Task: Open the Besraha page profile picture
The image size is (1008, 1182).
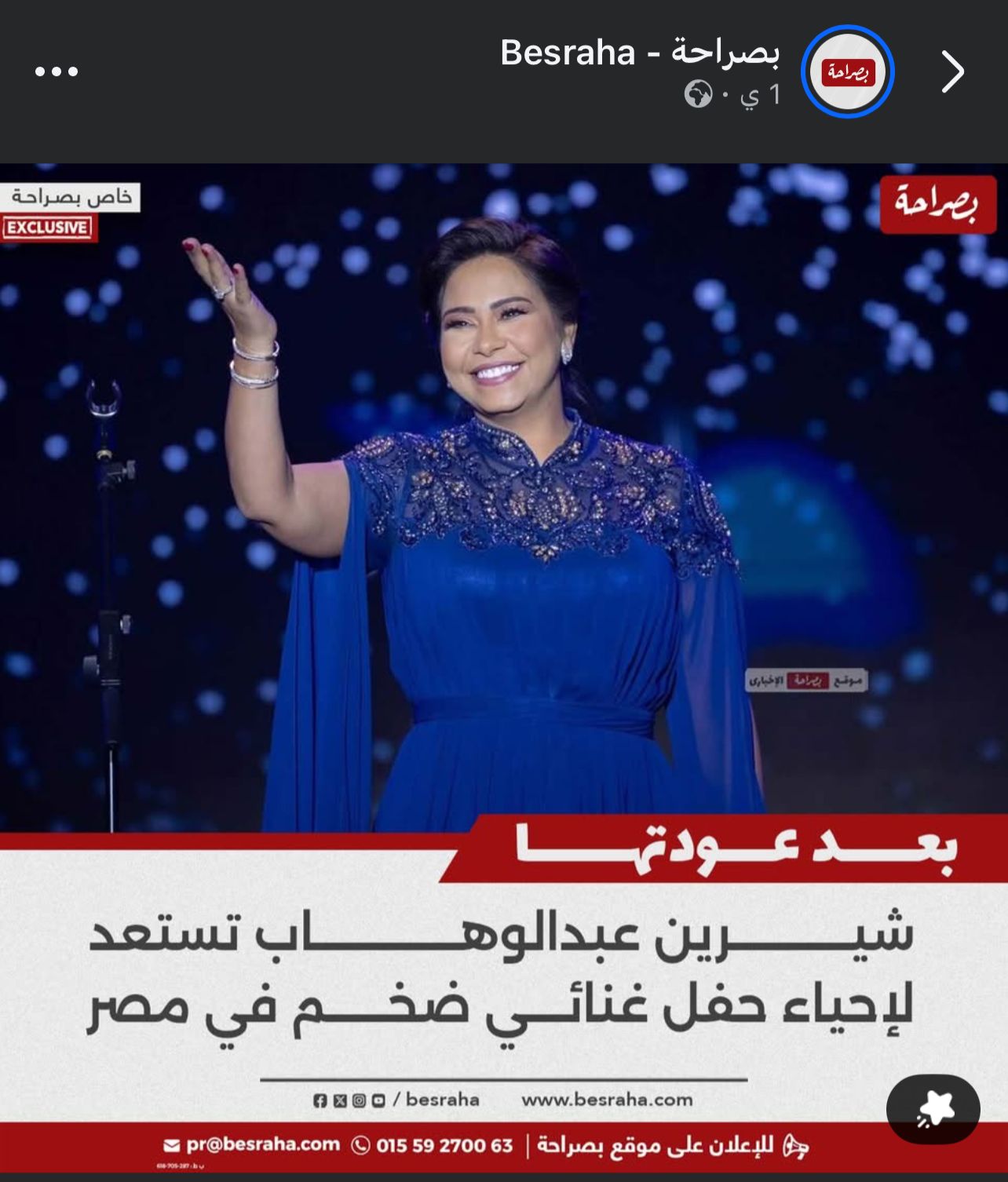Action: click(848, 72)
